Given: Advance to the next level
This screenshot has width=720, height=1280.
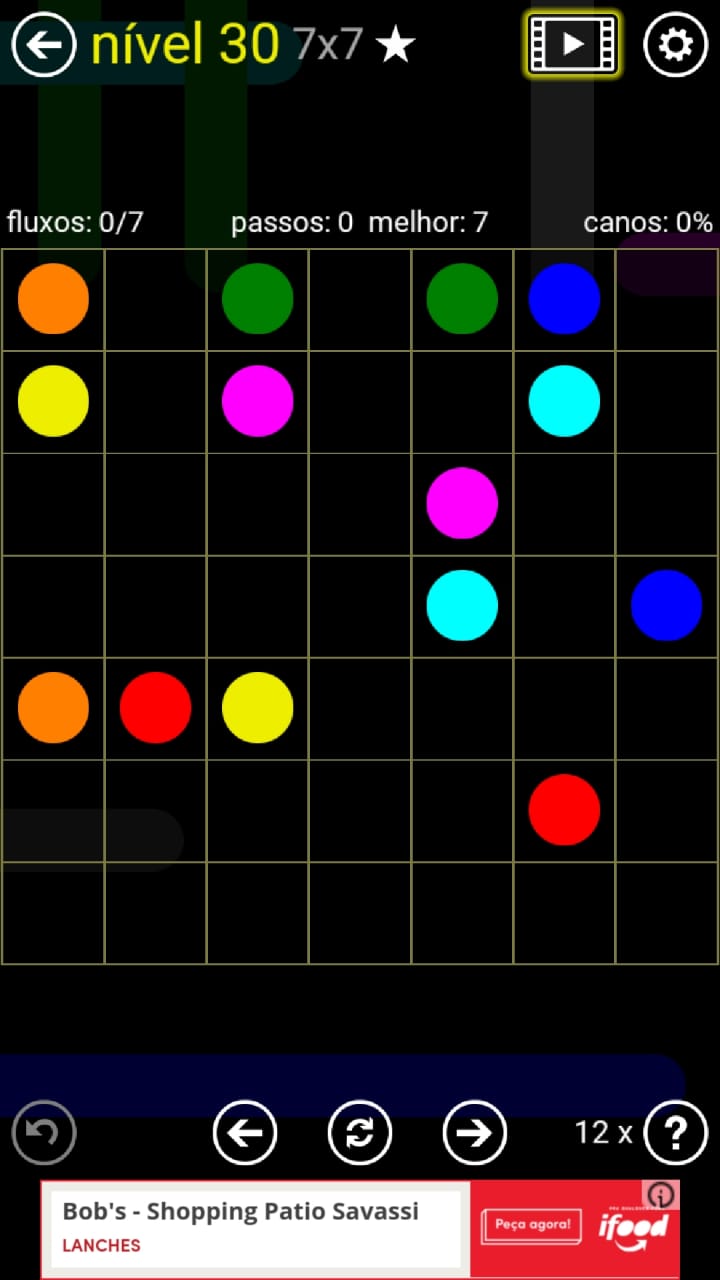Looking at the screenshot, I should tap(474, 1132).
